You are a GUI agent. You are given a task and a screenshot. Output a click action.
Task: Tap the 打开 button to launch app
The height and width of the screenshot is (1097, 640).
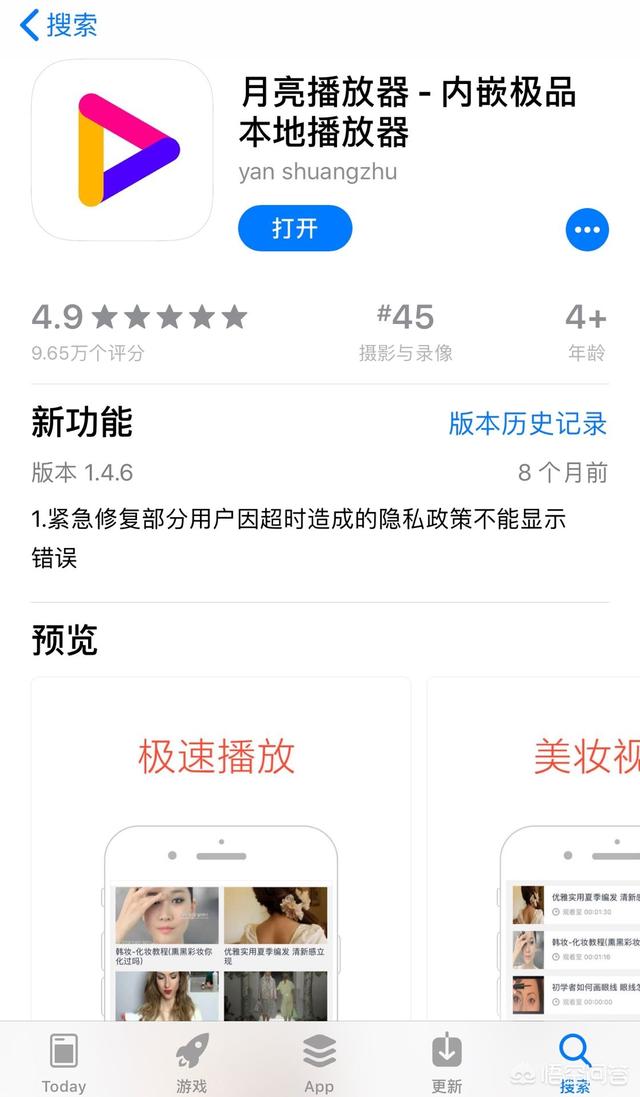pyautogui.click(x=295, y=229)
